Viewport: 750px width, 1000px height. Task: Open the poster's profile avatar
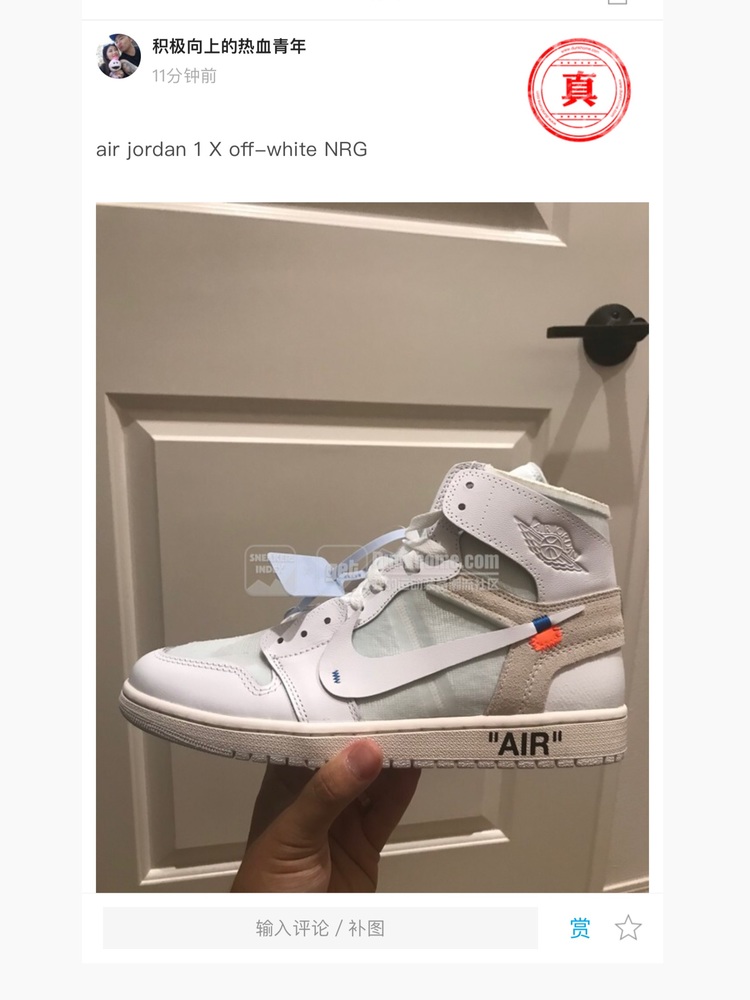click(x=118, y=56)
